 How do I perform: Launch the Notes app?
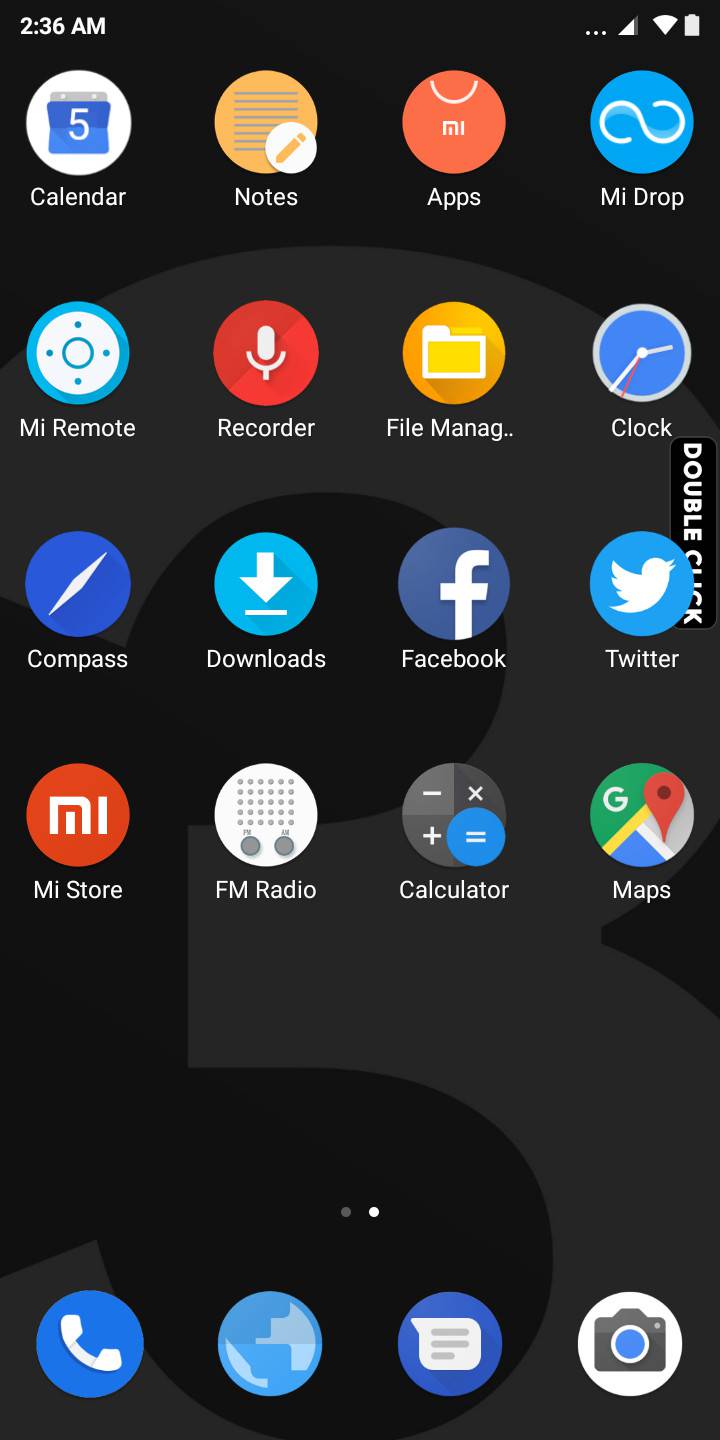[266, 123]
